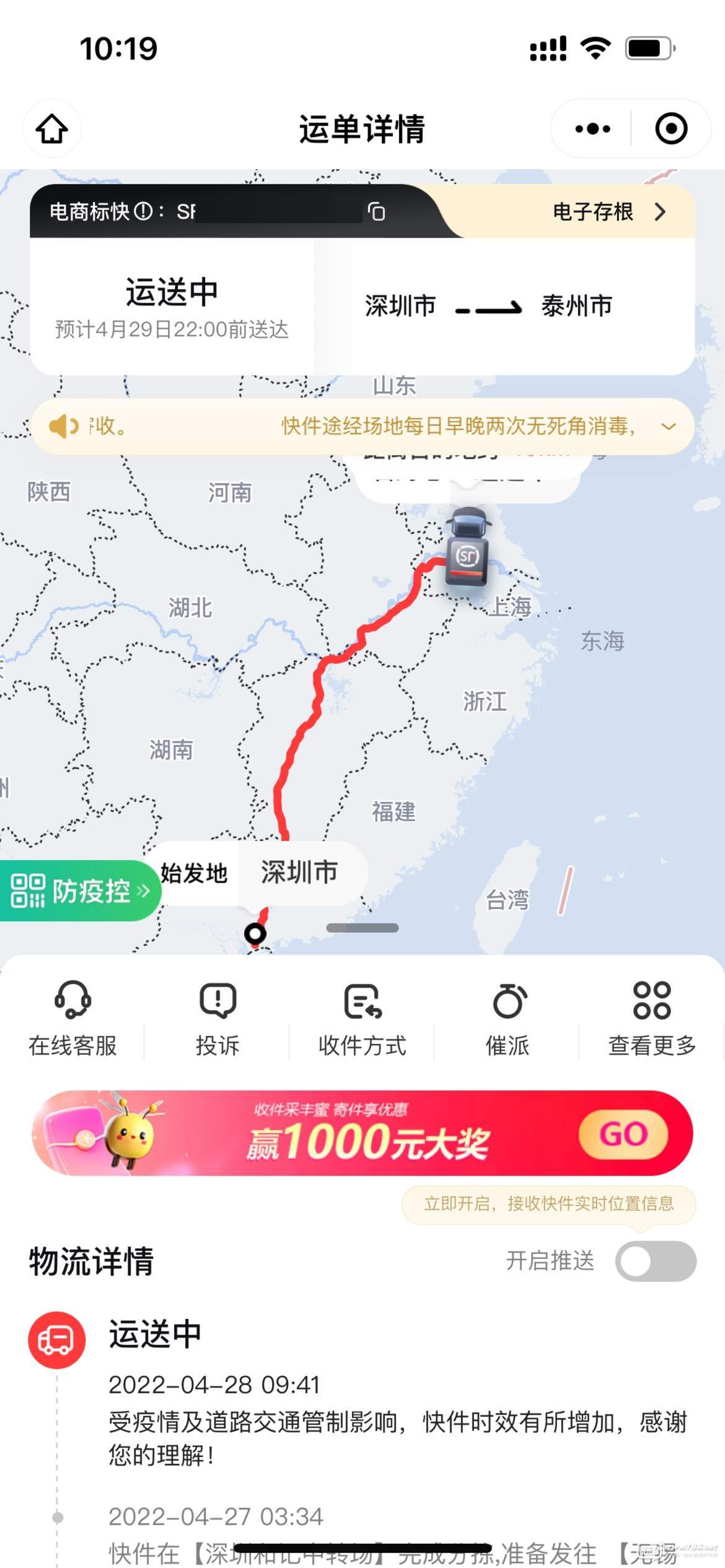The image size is (725, 1568).
Task: Open the 防疫控 button
Action: [79, 891]
